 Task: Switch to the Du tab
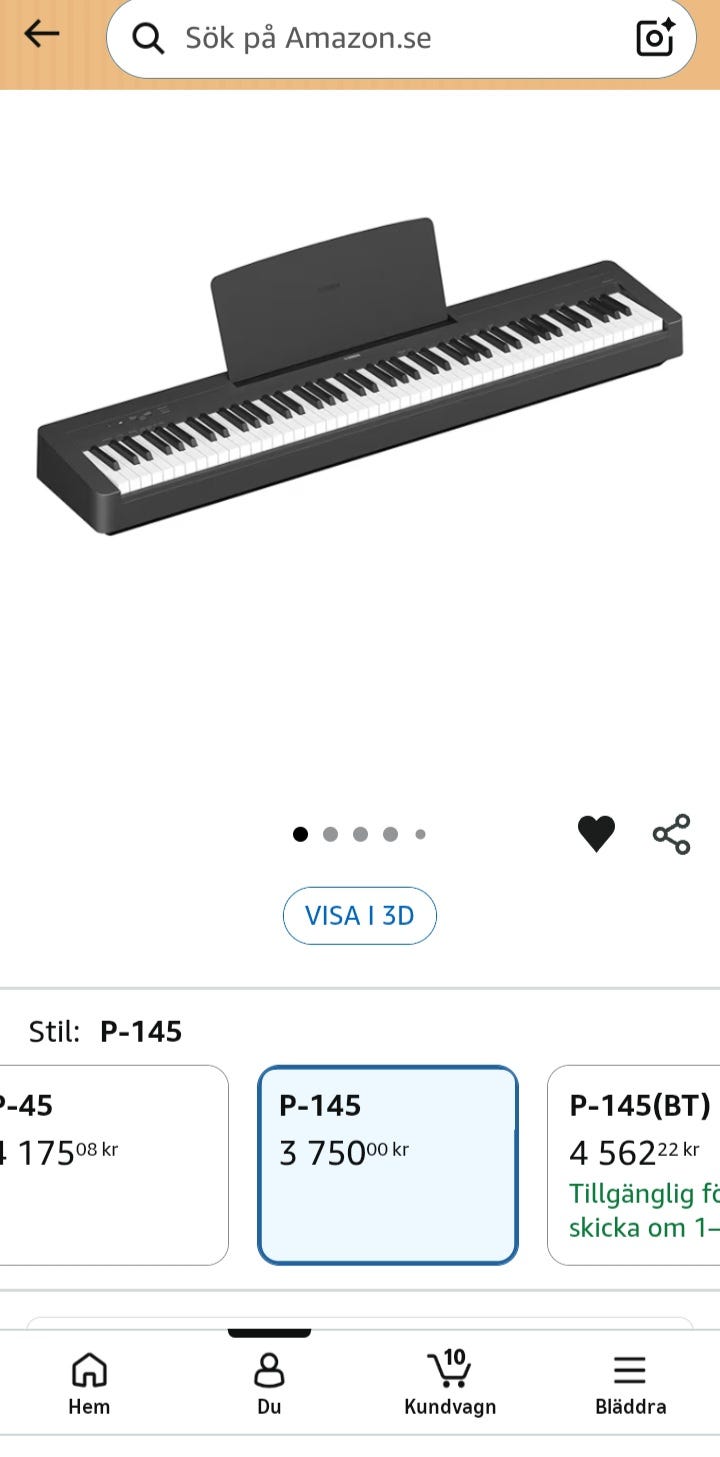point(269,1385)
